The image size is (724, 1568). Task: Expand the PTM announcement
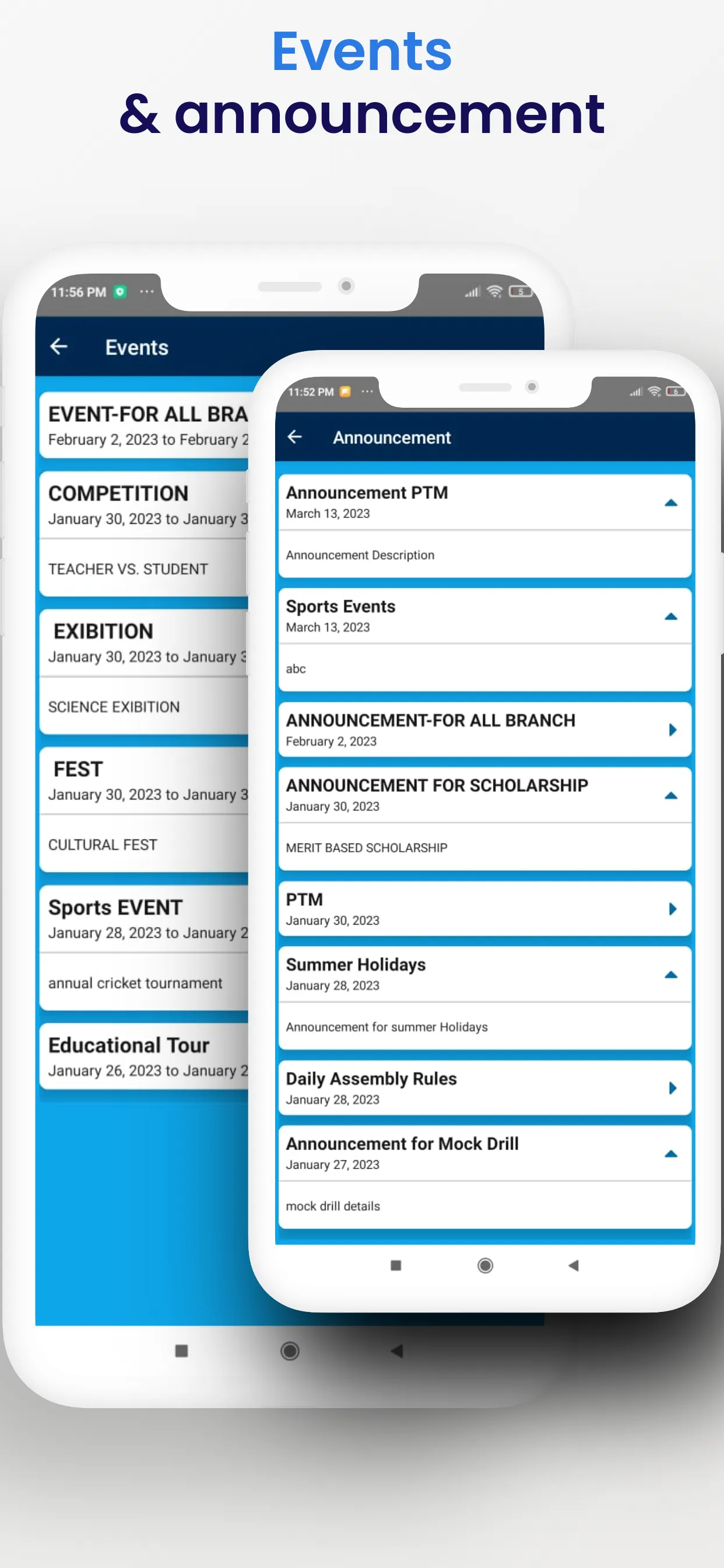[x=672, y=908]
